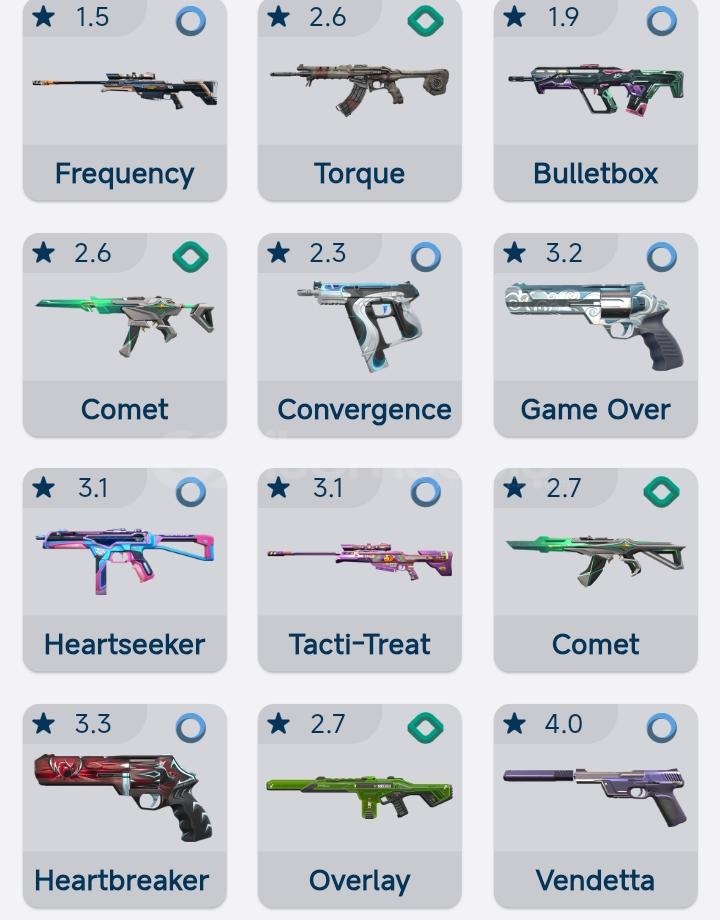Screen dimensions: 720x920
Task: Open the Overlay skin card
Action: [359, 806]
